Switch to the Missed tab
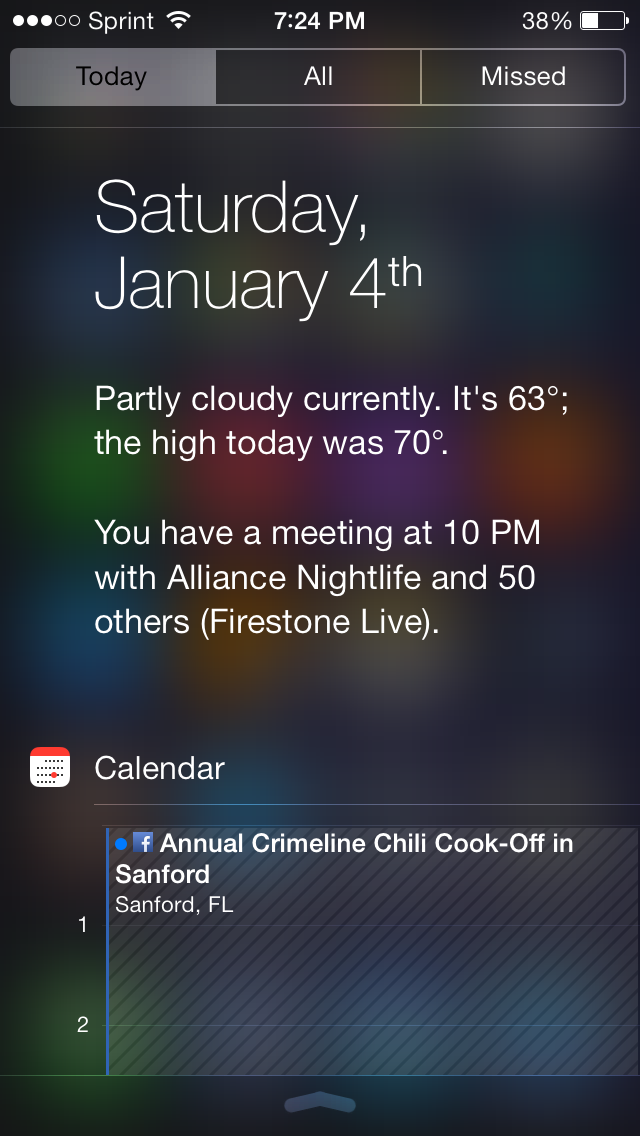 (523, 77)
